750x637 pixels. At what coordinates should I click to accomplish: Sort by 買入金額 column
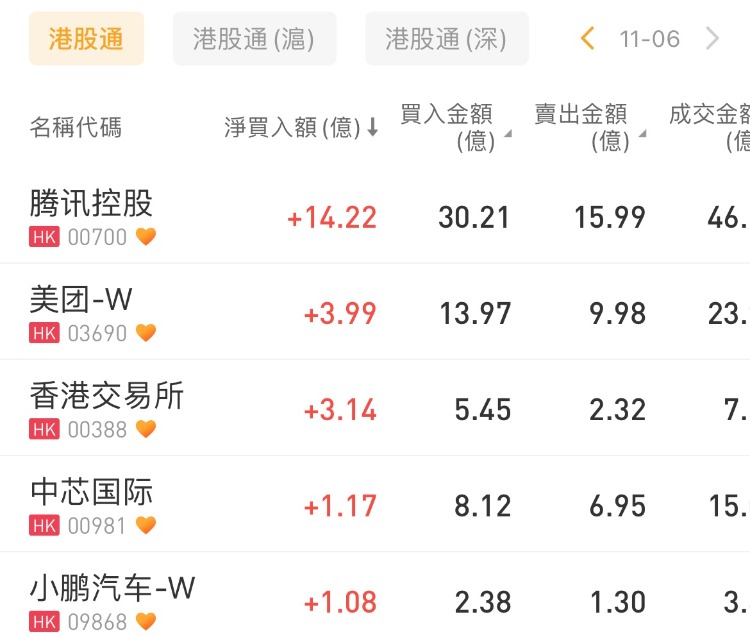(452, 127)
